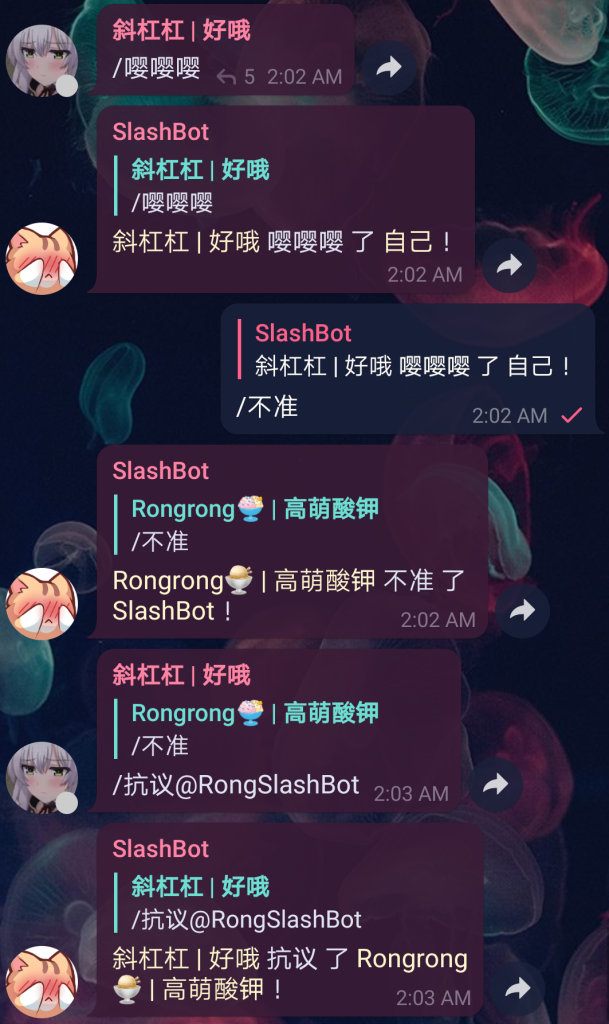Forward SlashBot's "嘤嘤嘤 了 自己" message

(x=509, y=265)
